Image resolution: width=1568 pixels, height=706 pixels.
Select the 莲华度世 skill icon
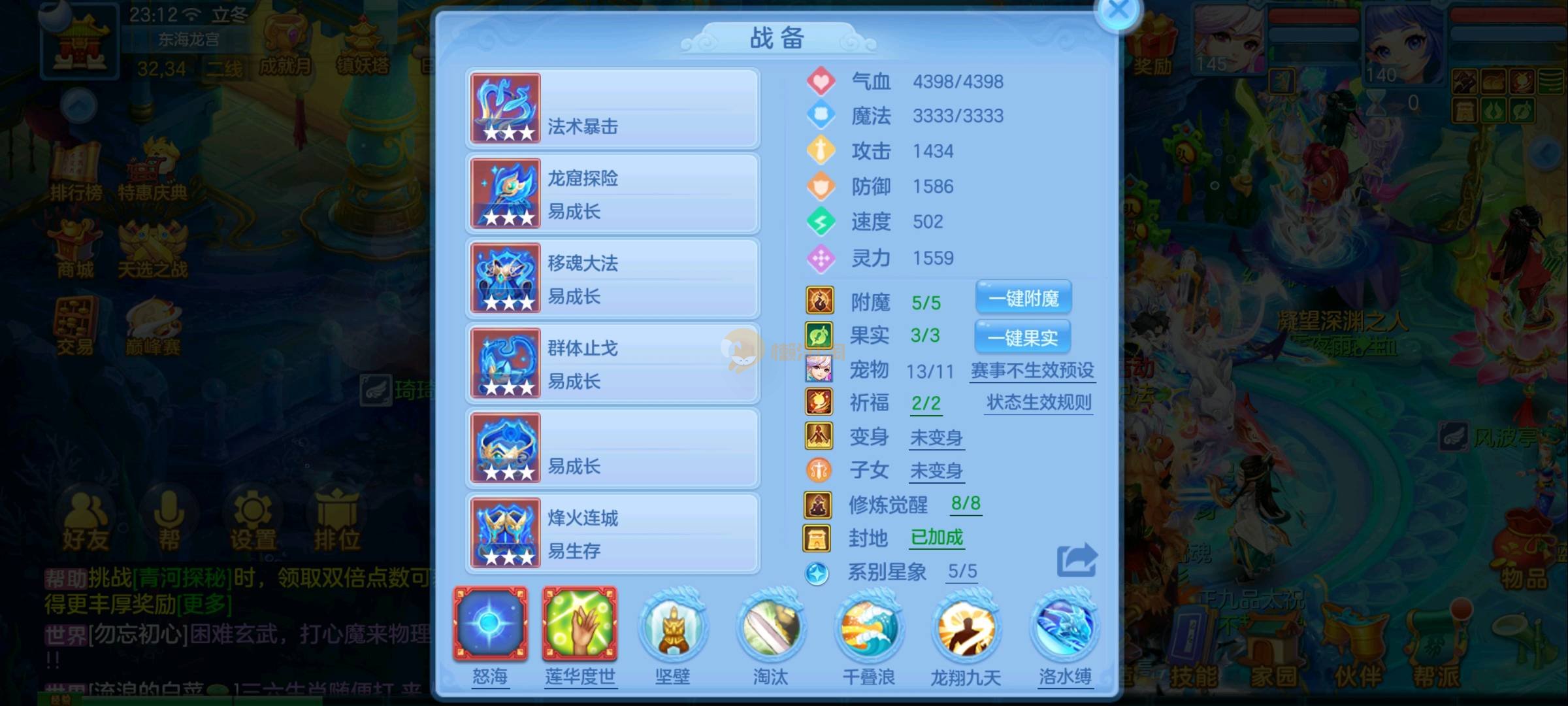coord(580,624)
